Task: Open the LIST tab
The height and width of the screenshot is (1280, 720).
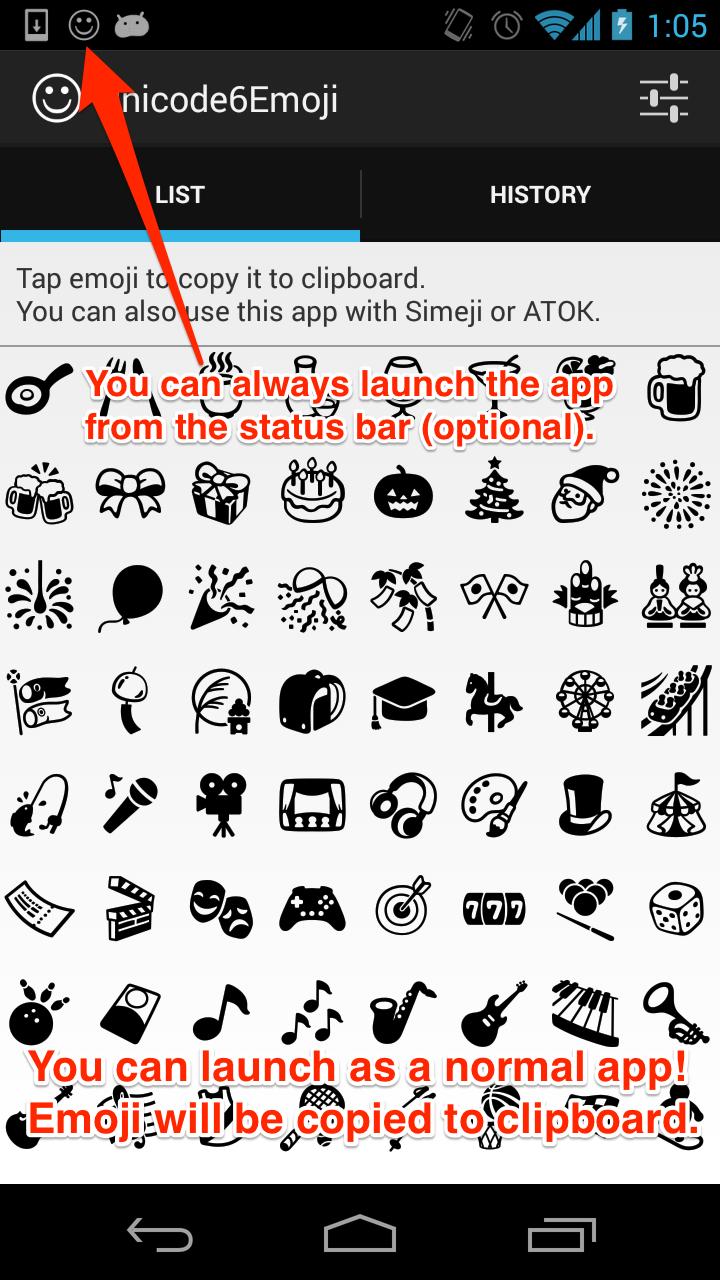Action: [x=180, y=194]
